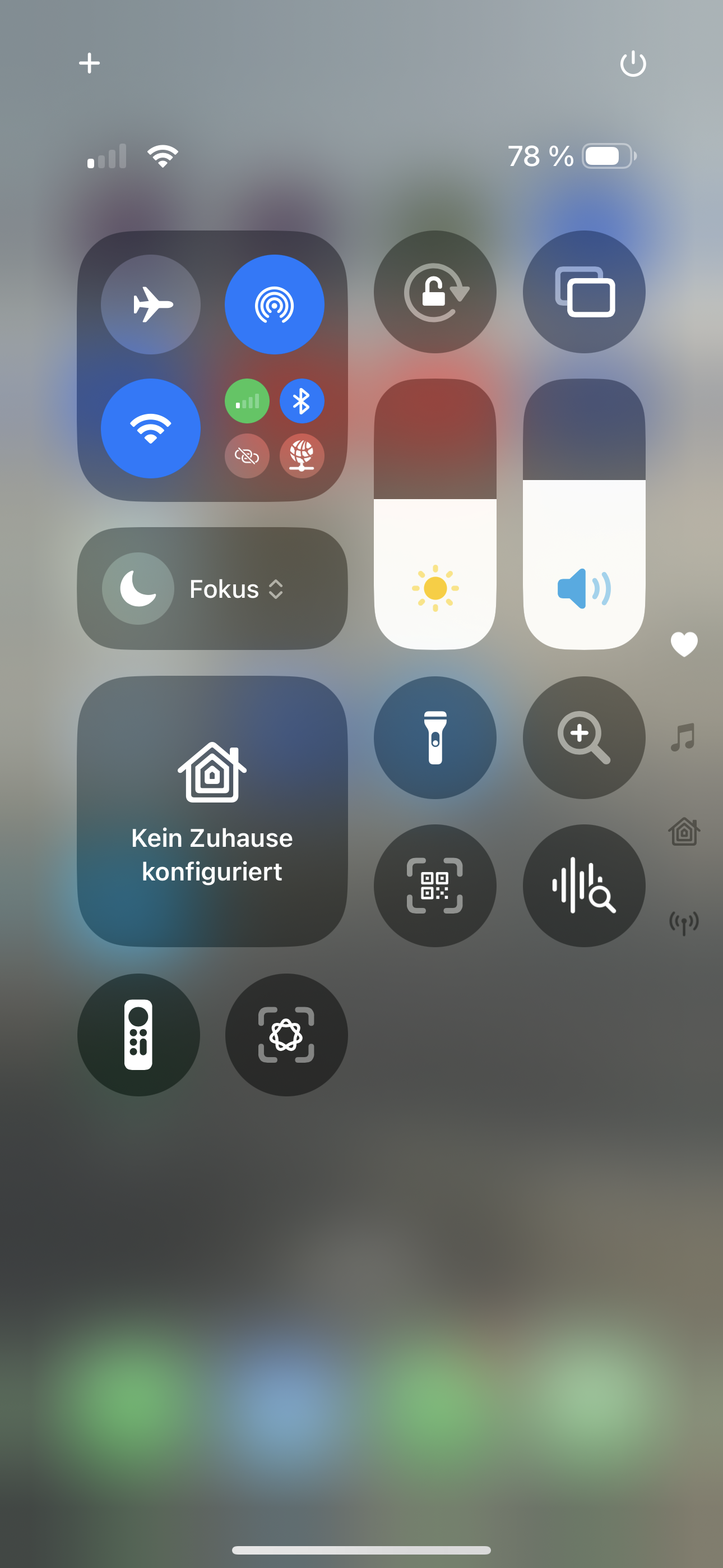Open the Fokus mode selector
The image size is (723, 1568).
212,589
